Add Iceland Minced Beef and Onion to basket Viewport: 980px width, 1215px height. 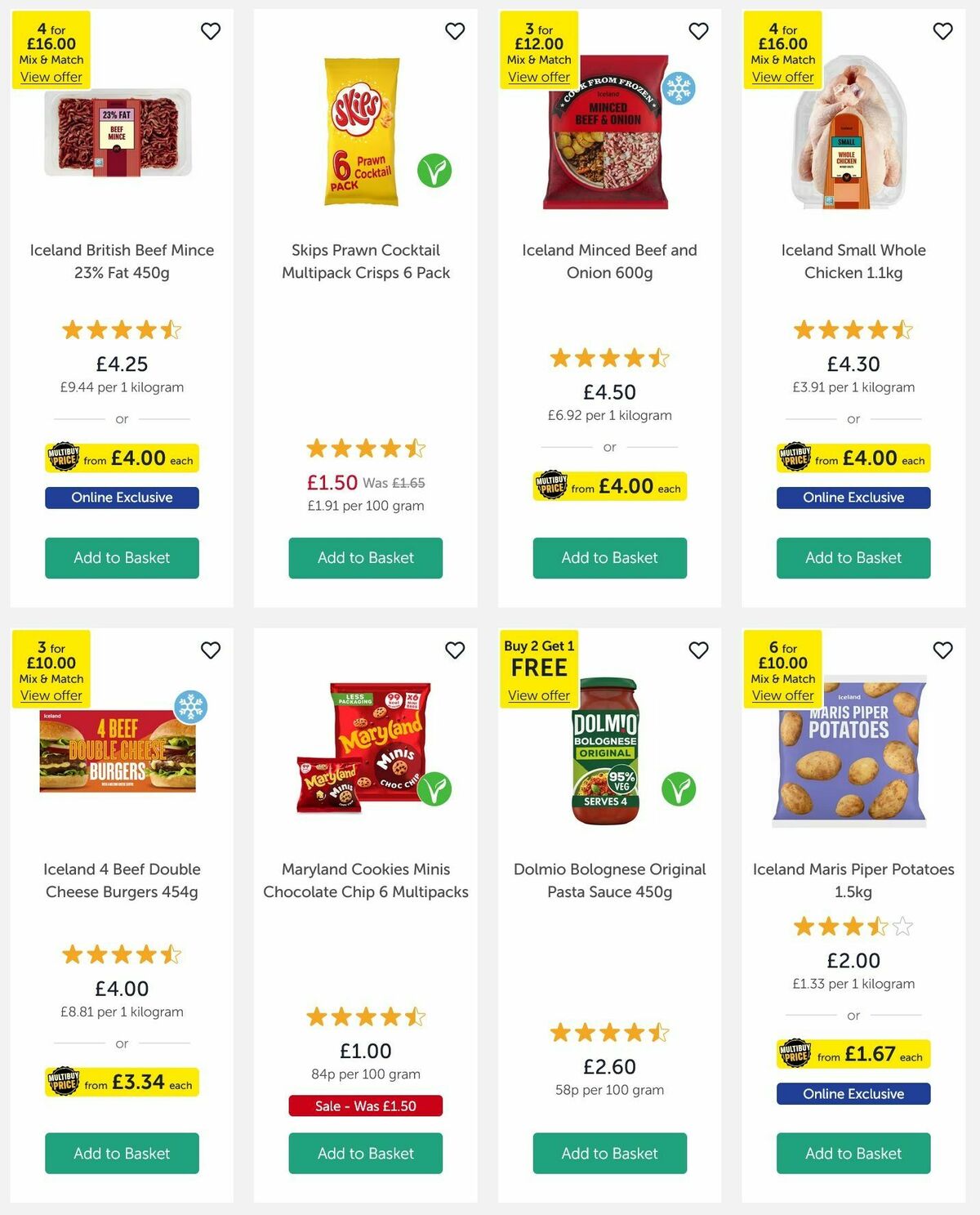[609, 558]
